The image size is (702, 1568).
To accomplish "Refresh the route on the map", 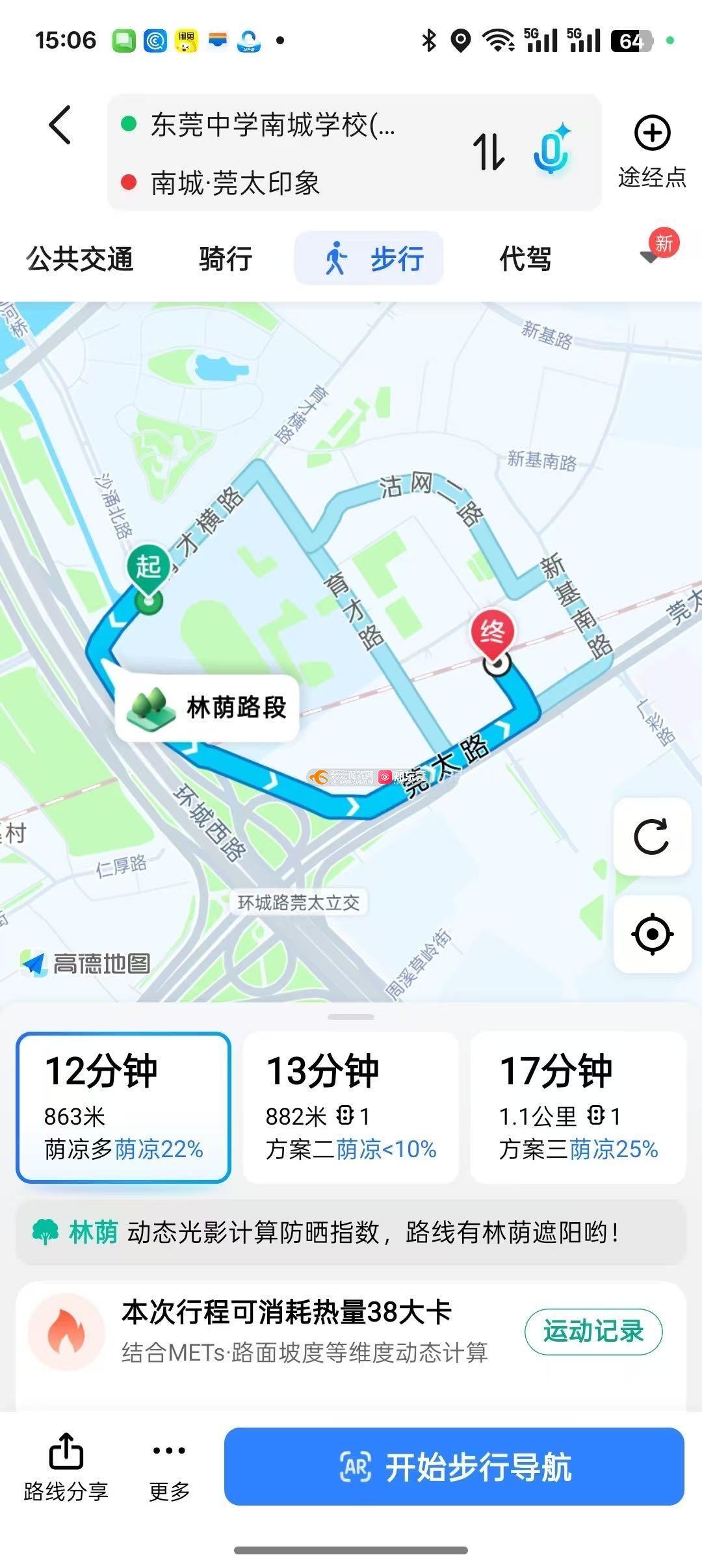I will tap(652, 837).
